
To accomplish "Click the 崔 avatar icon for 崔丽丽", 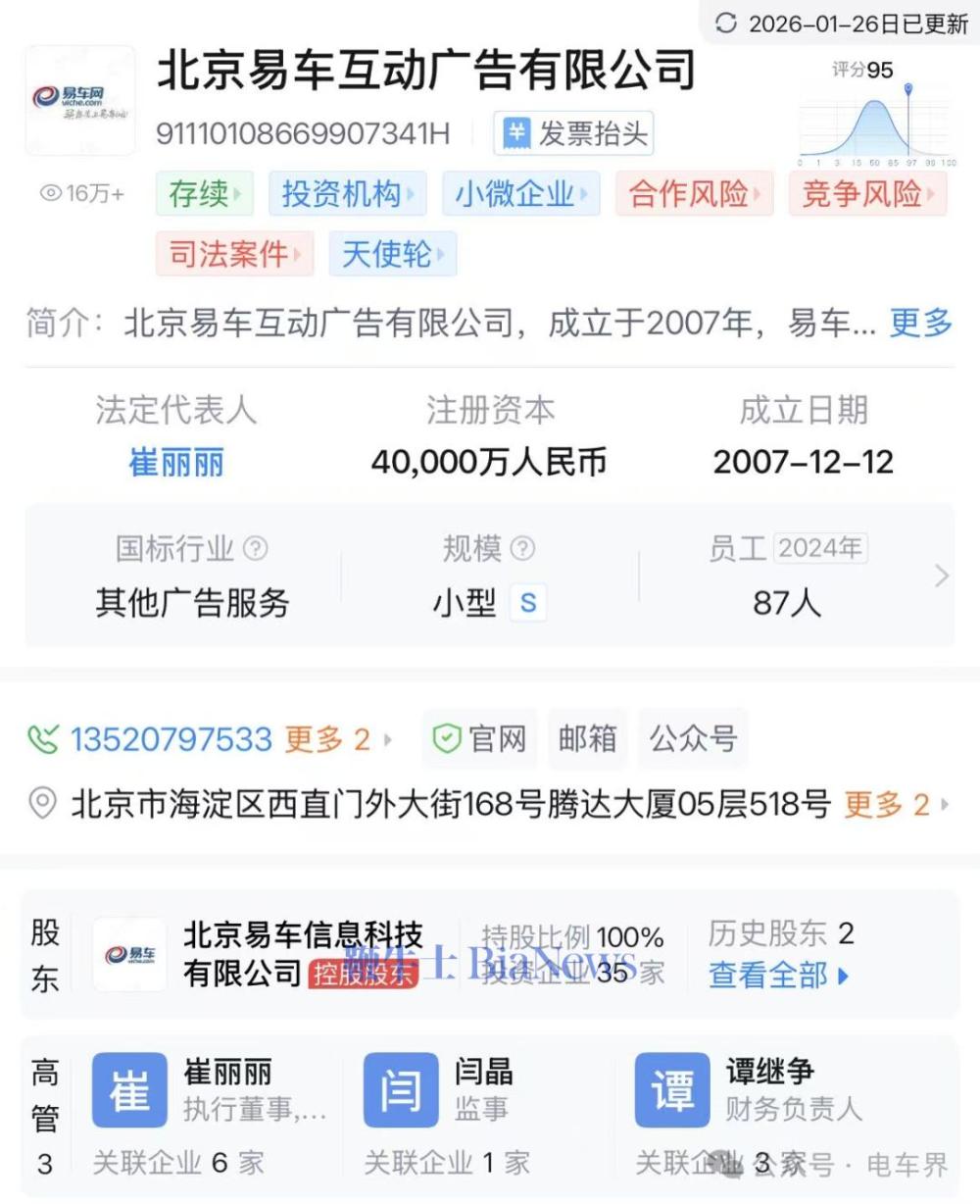I will coord(128,1089).
